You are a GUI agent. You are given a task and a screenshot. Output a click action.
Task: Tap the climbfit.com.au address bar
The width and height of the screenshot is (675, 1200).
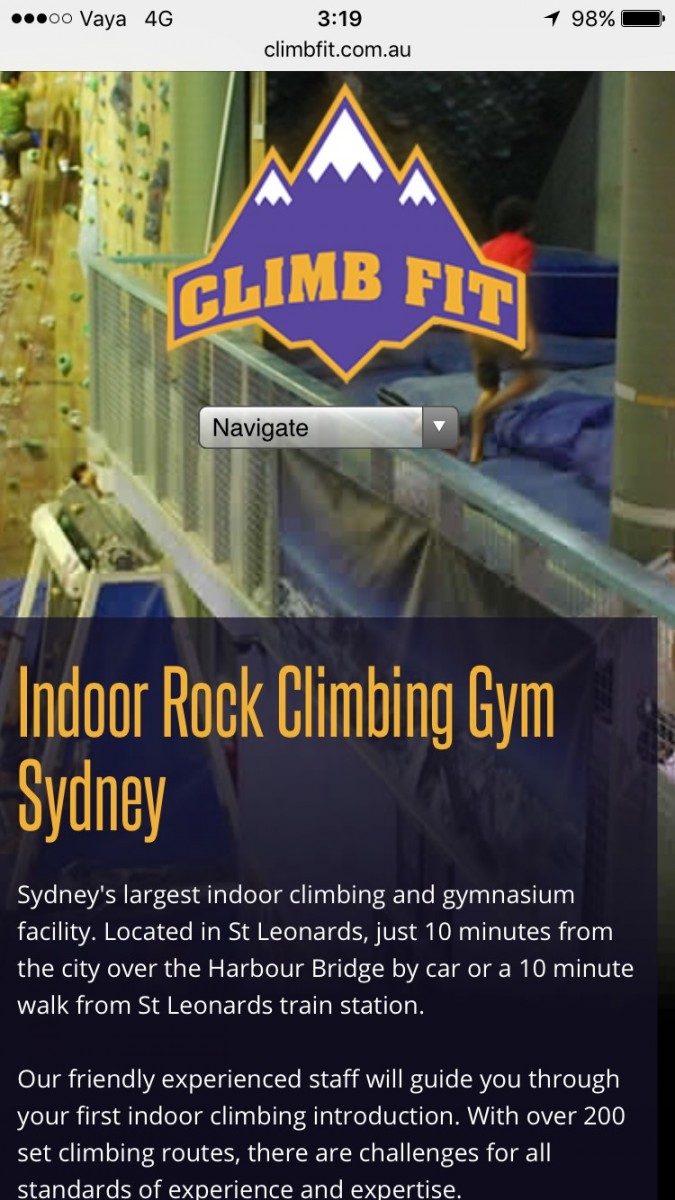click(x=337, y=50)
